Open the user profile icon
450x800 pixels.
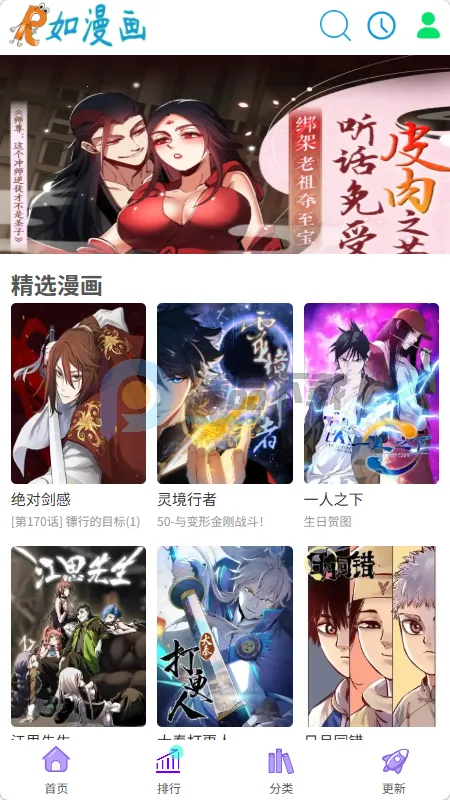point(428,25)
